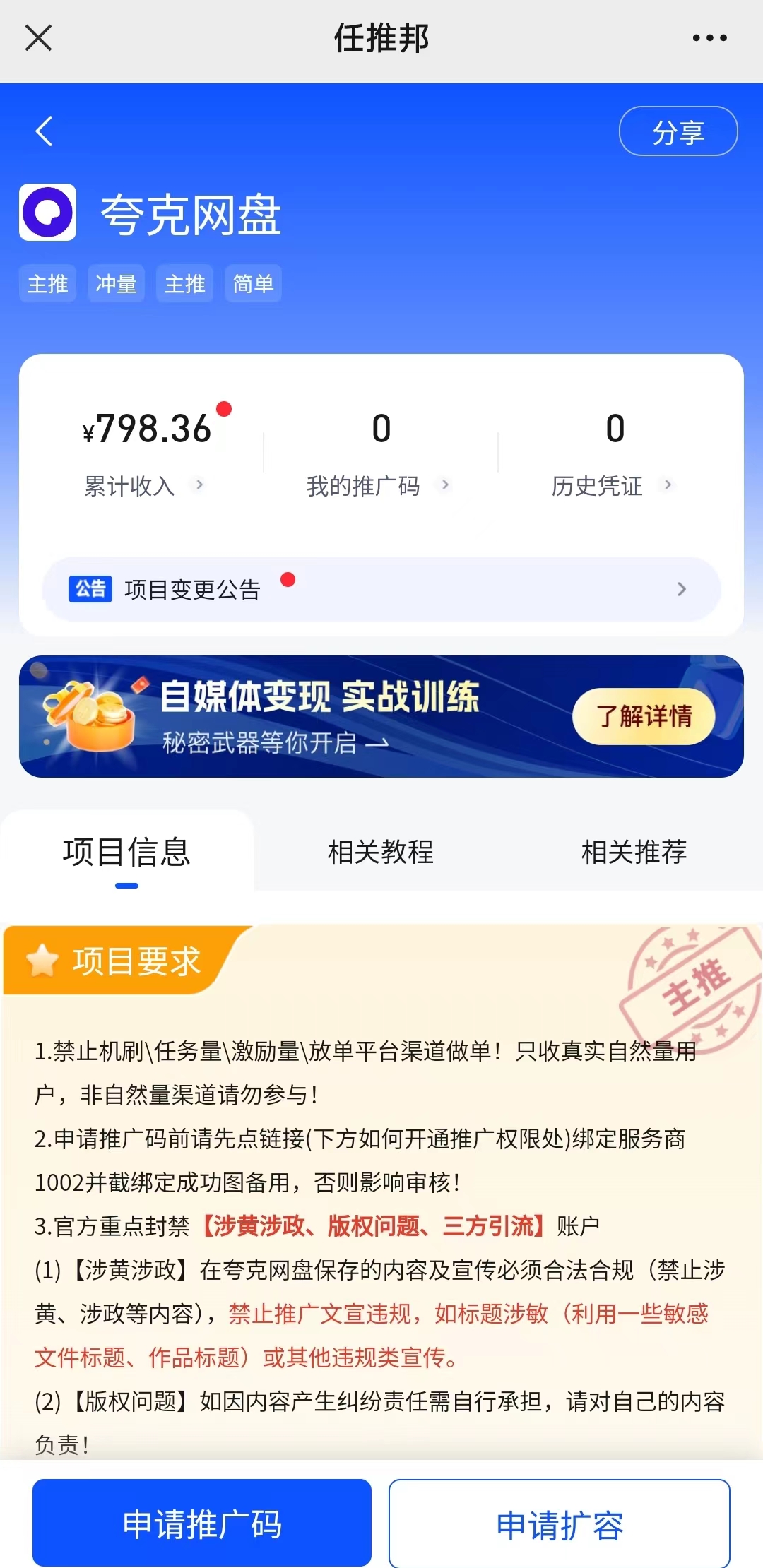This screenshot has width=763, height=1568.
Task: Open the 项目变更公告 announcement row
Action: [381, 589]
